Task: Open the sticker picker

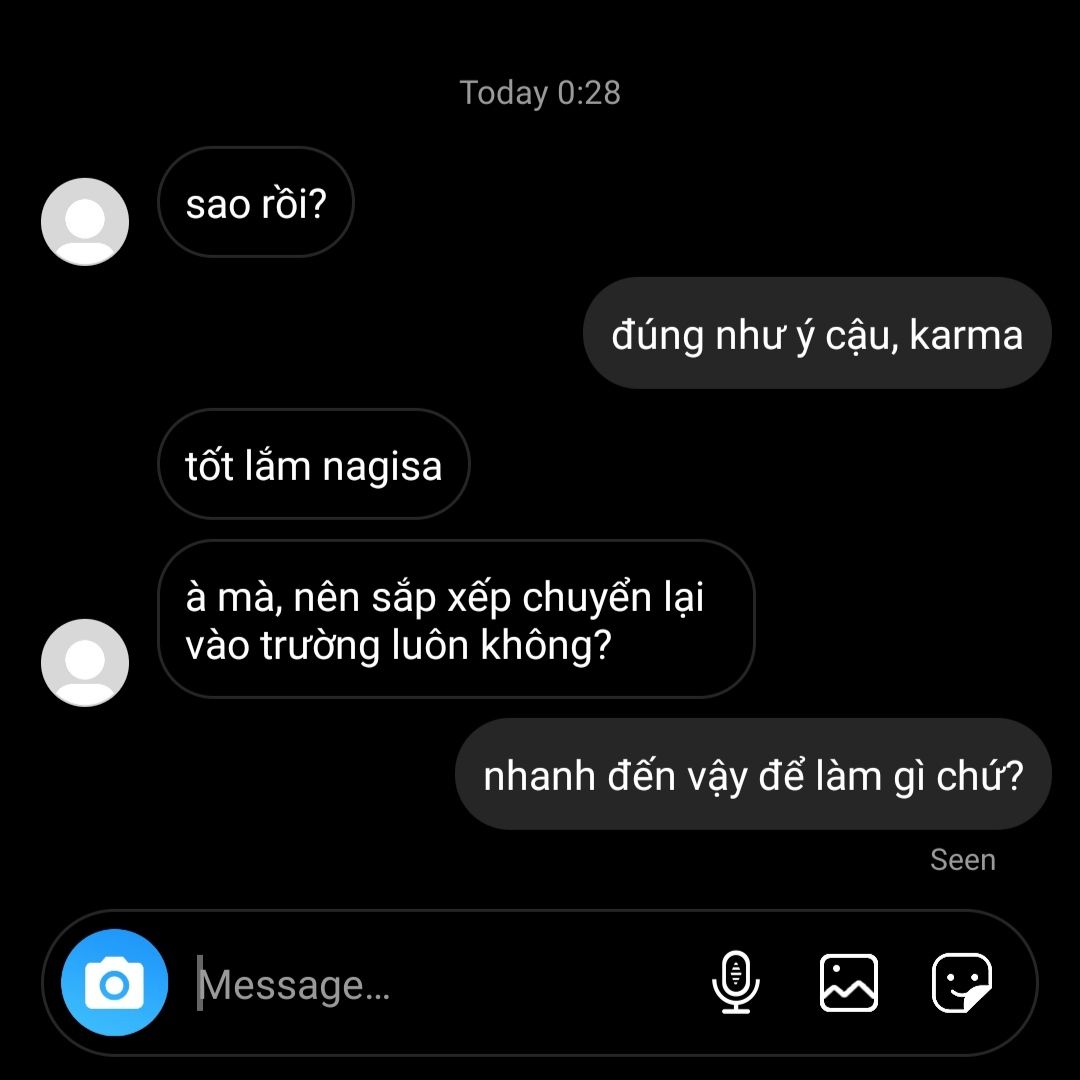Action: pyautogui.click(x=962, y=983)
